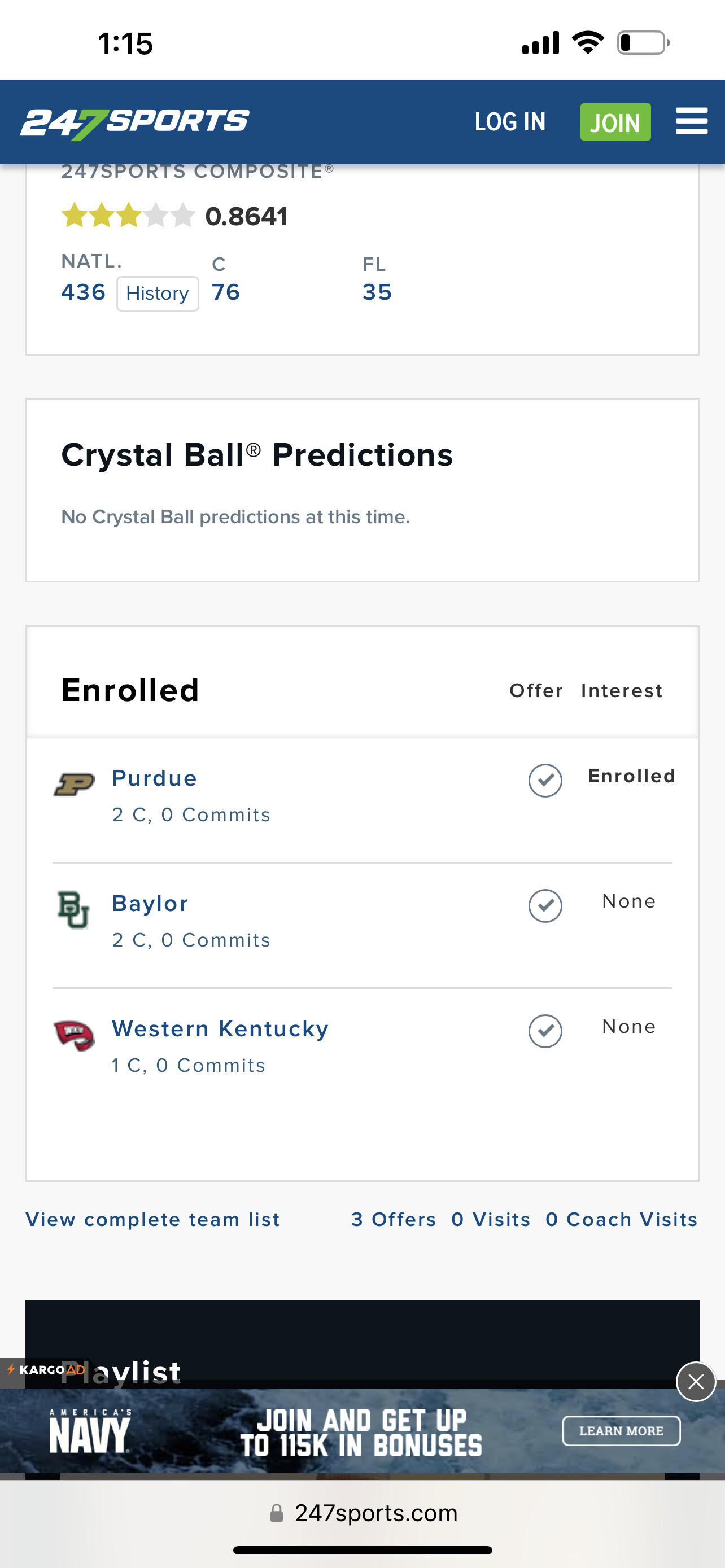725x1568 pixels.
Task: Tap LOG IN in the header
Action: click(510, 122)
